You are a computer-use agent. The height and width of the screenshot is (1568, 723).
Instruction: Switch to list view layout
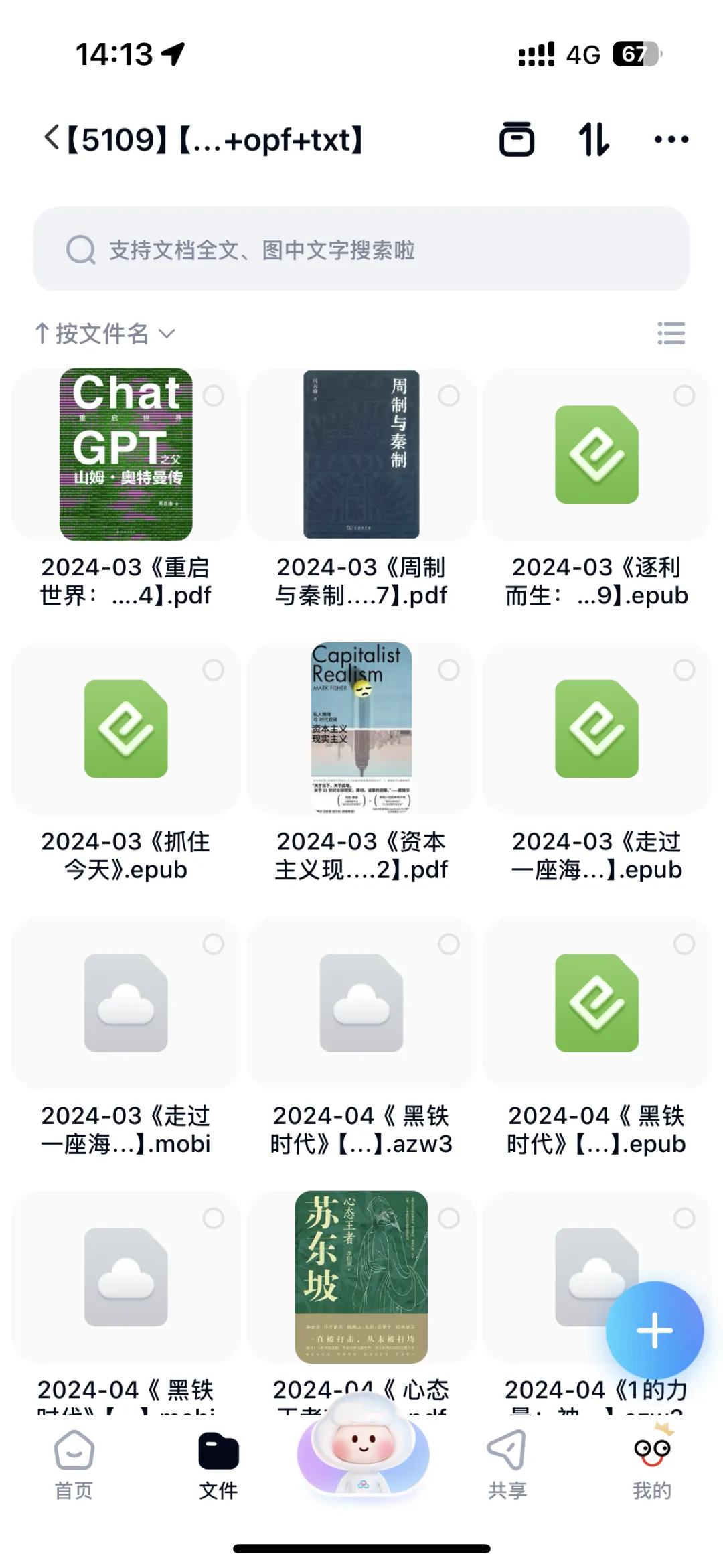tap(671, 333)
